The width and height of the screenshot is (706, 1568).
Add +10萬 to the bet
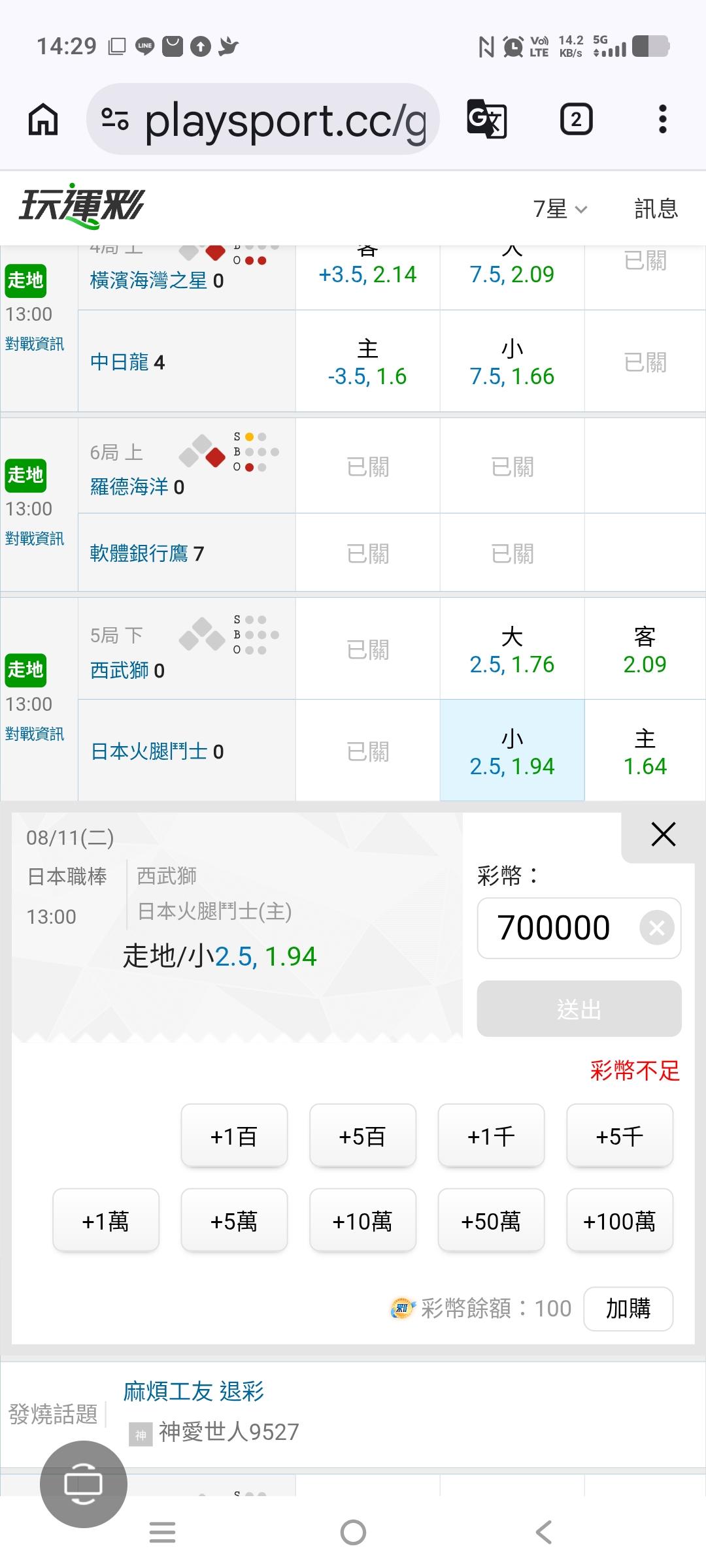pyautogui.click(x=363, y=1220)
